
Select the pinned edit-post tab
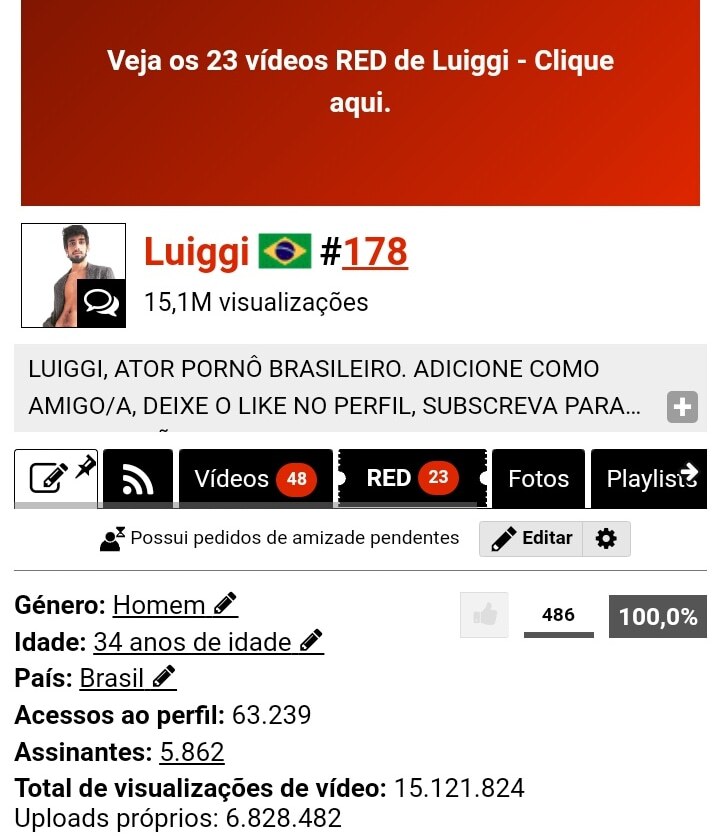click(56, 478)
